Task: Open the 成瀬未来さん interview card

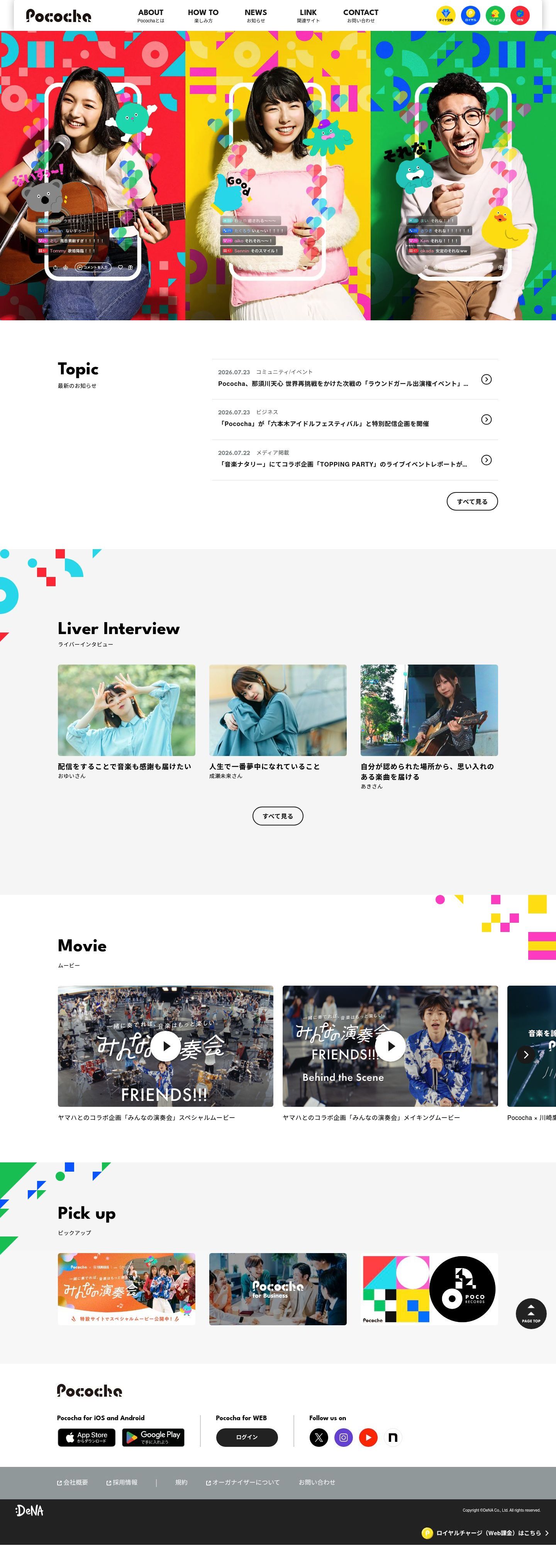Action: point(278,722)
